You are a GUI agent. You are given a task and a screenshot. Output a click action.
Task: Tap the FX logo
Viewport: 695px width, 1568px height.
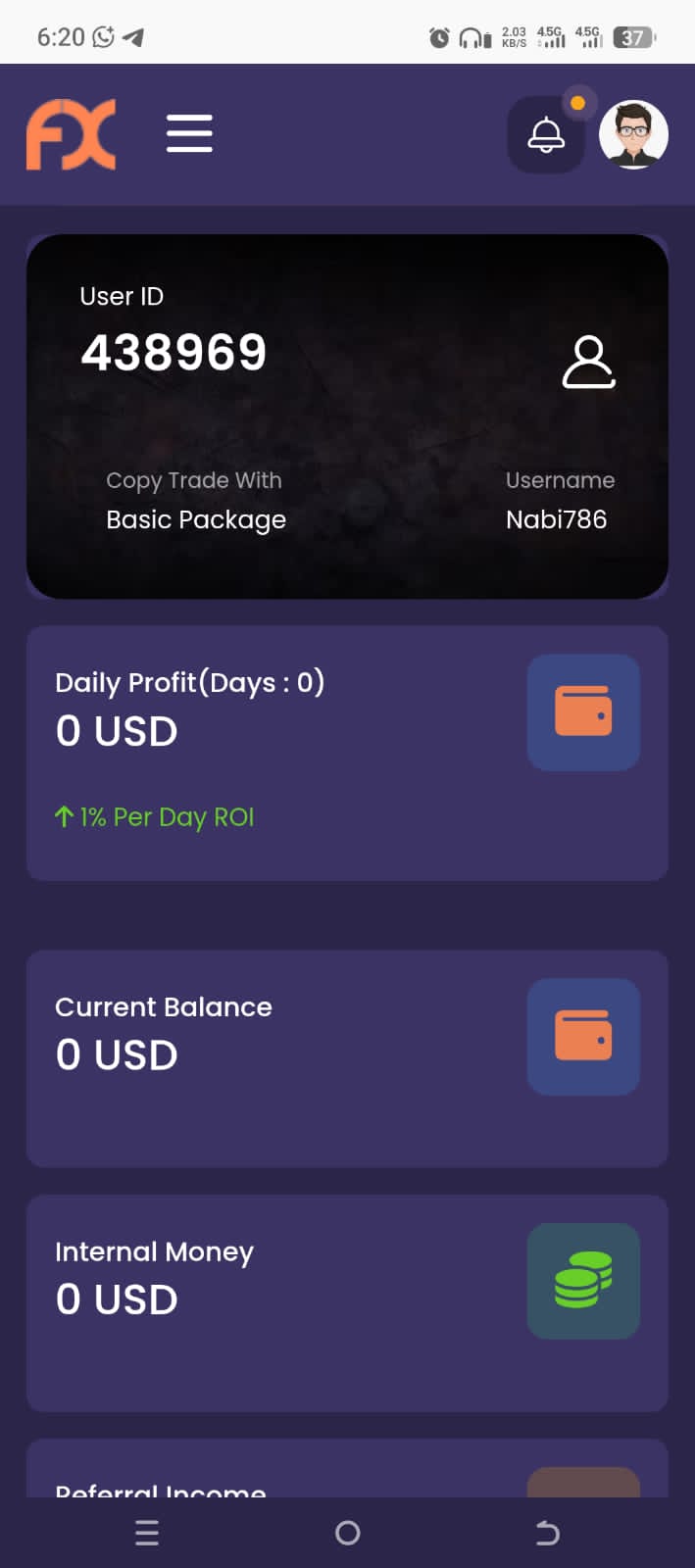point(71,134)
